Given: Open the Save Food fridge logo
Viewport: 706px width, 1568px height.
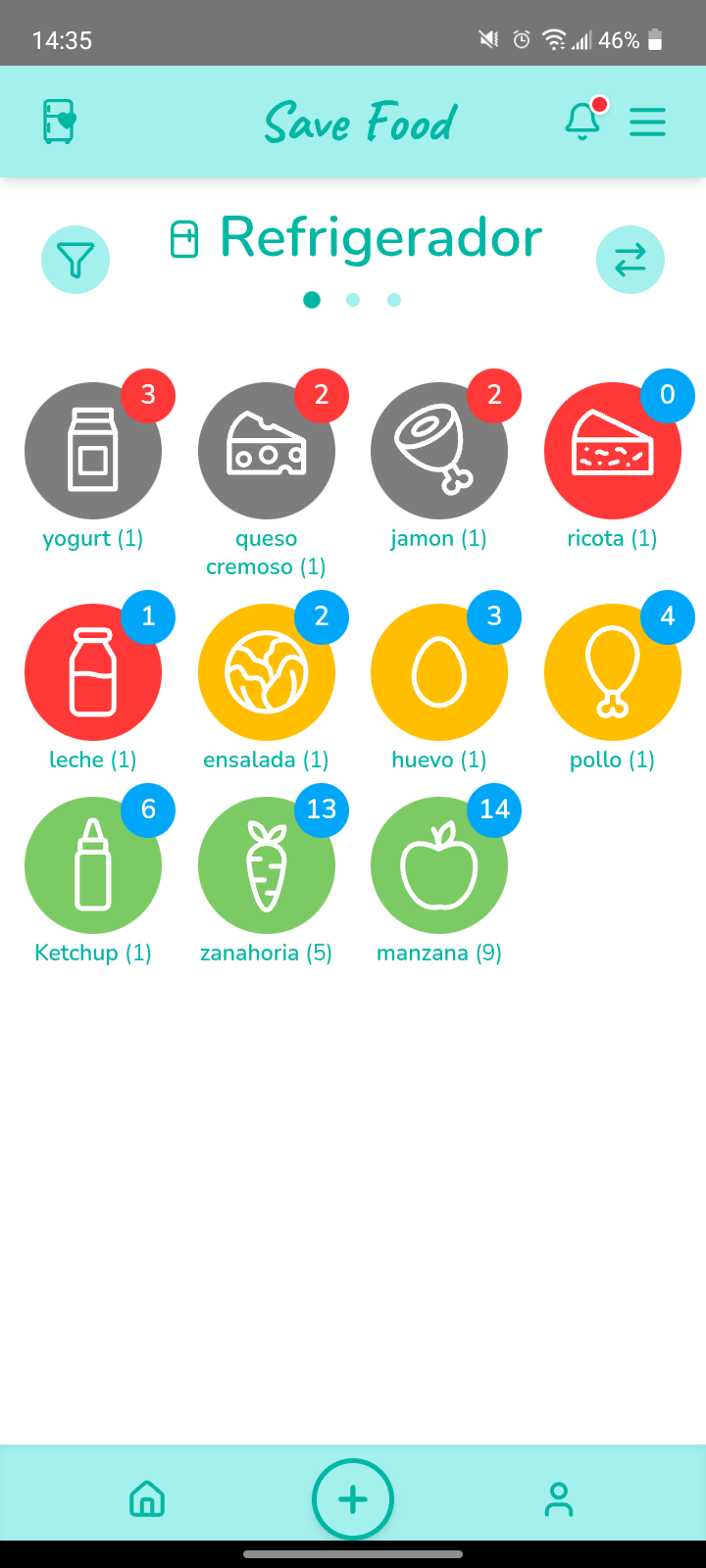Looking at the screenshot, I should (58, 120).
